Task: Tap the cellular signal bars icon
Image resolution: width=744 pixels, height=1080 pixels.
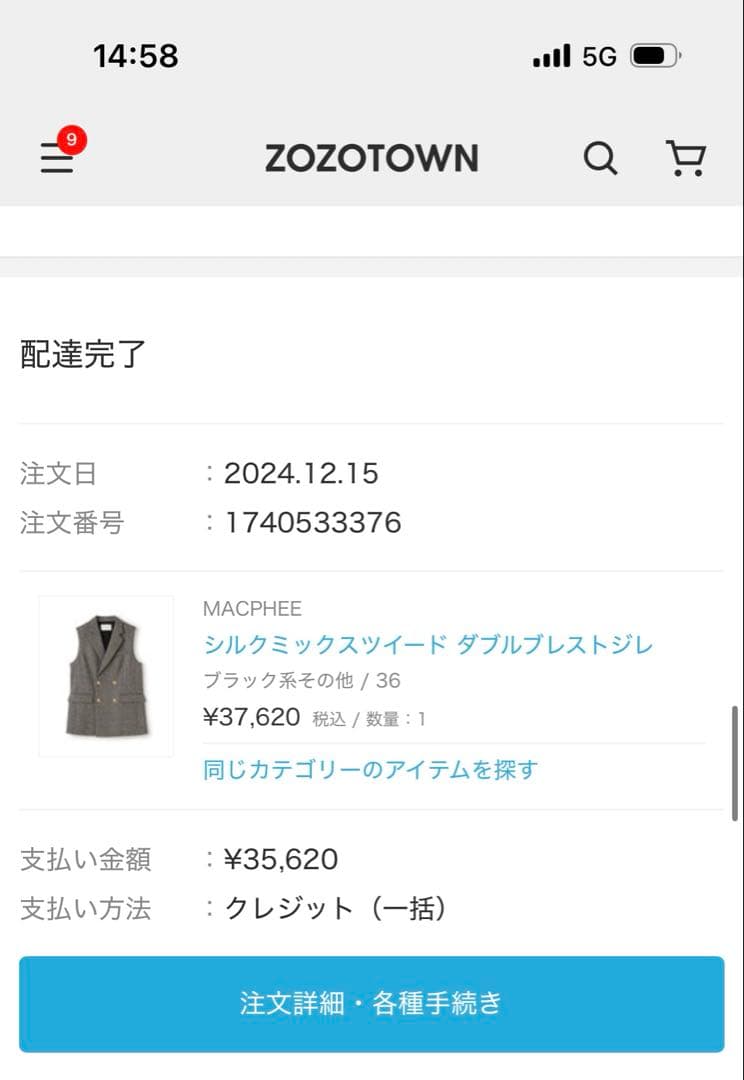Action: (552, 57)
